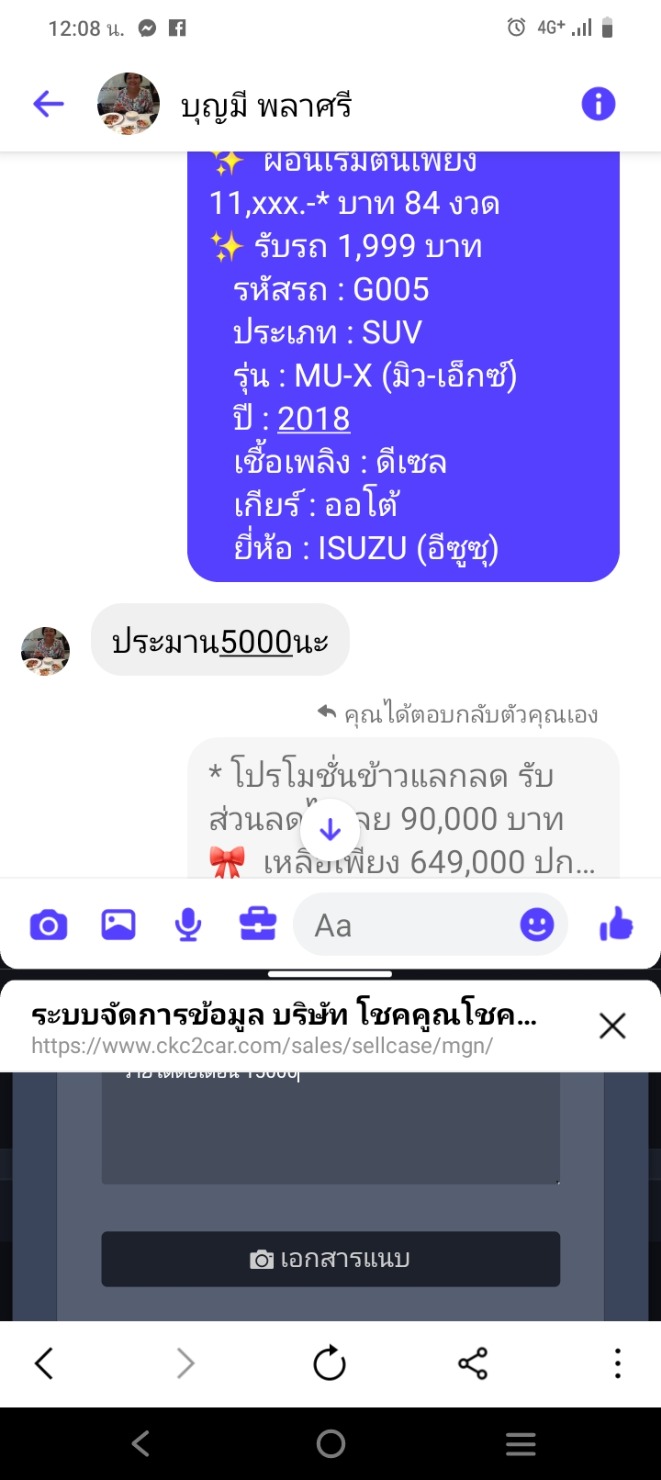
Task: Open recent apps from navigation bar
Action: click(x=521, y=1443)
